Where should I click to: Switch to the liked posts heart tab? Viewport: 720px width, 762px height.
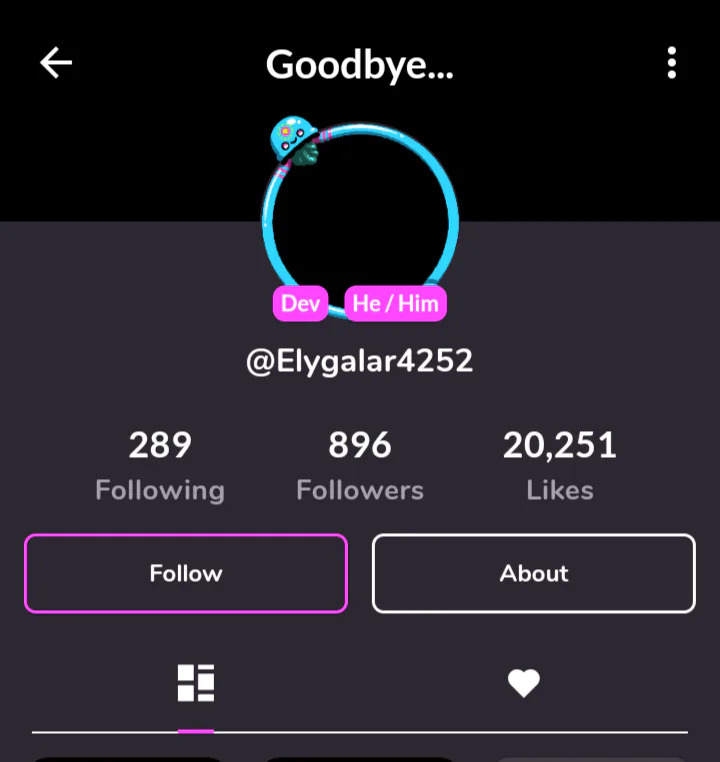(523, 683)
